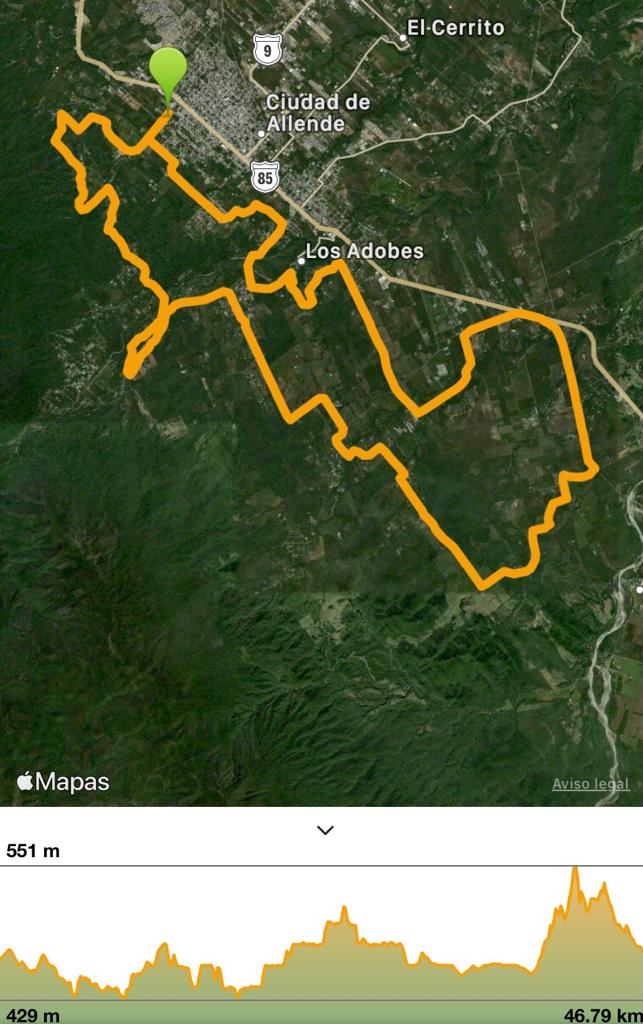
Task: Collapse the map with the down chevron
Action: 325,830
